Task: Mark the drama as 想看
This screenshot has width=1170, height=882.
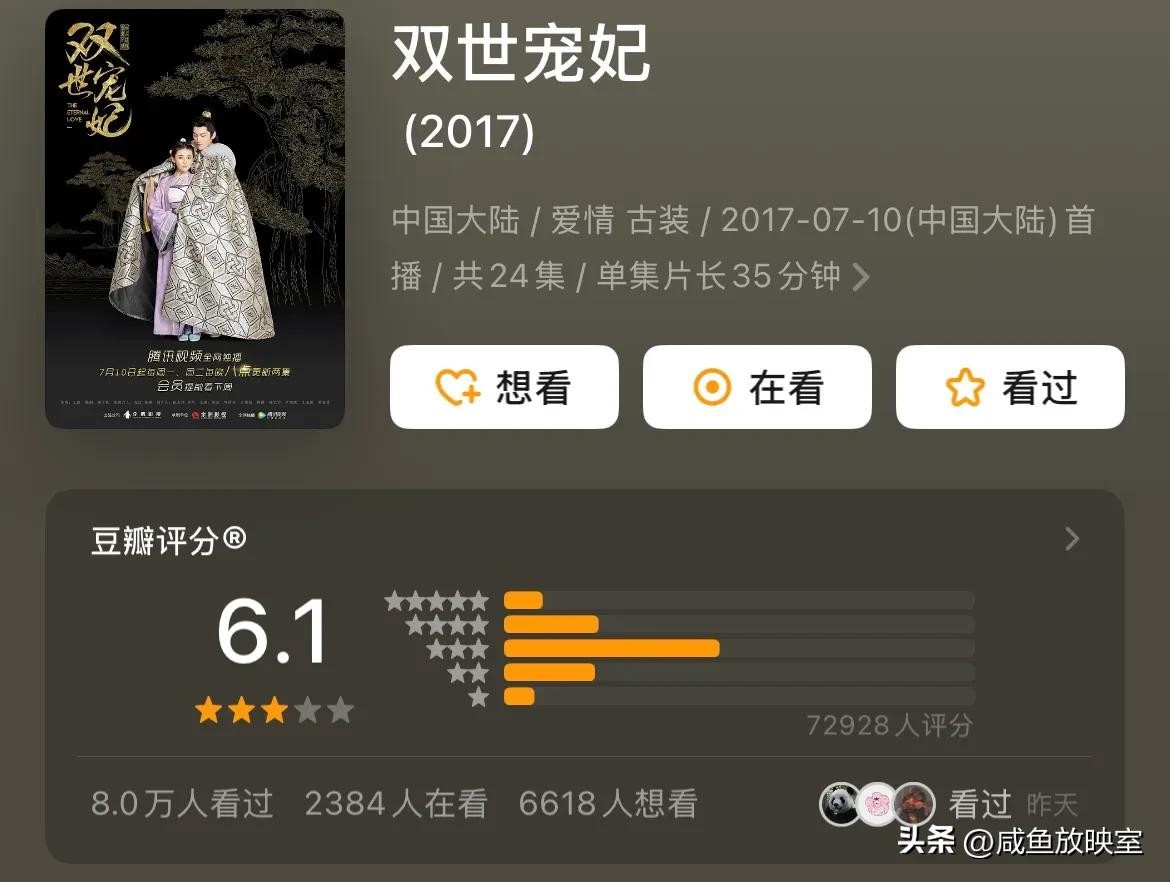Action: 504,388
